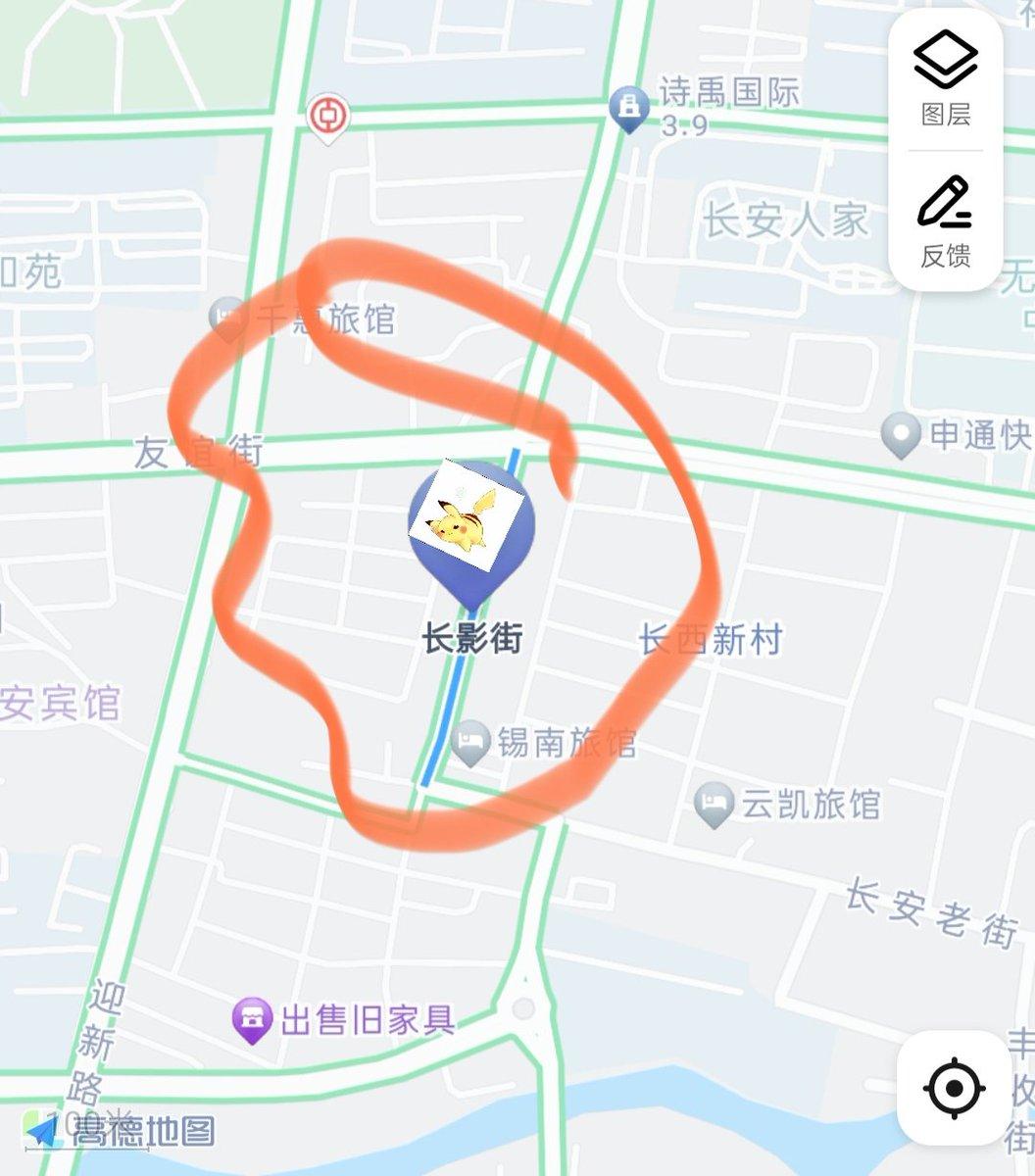Select the 出售旧家具 shop marker

pyautogui.click(x=253, y=1020)
